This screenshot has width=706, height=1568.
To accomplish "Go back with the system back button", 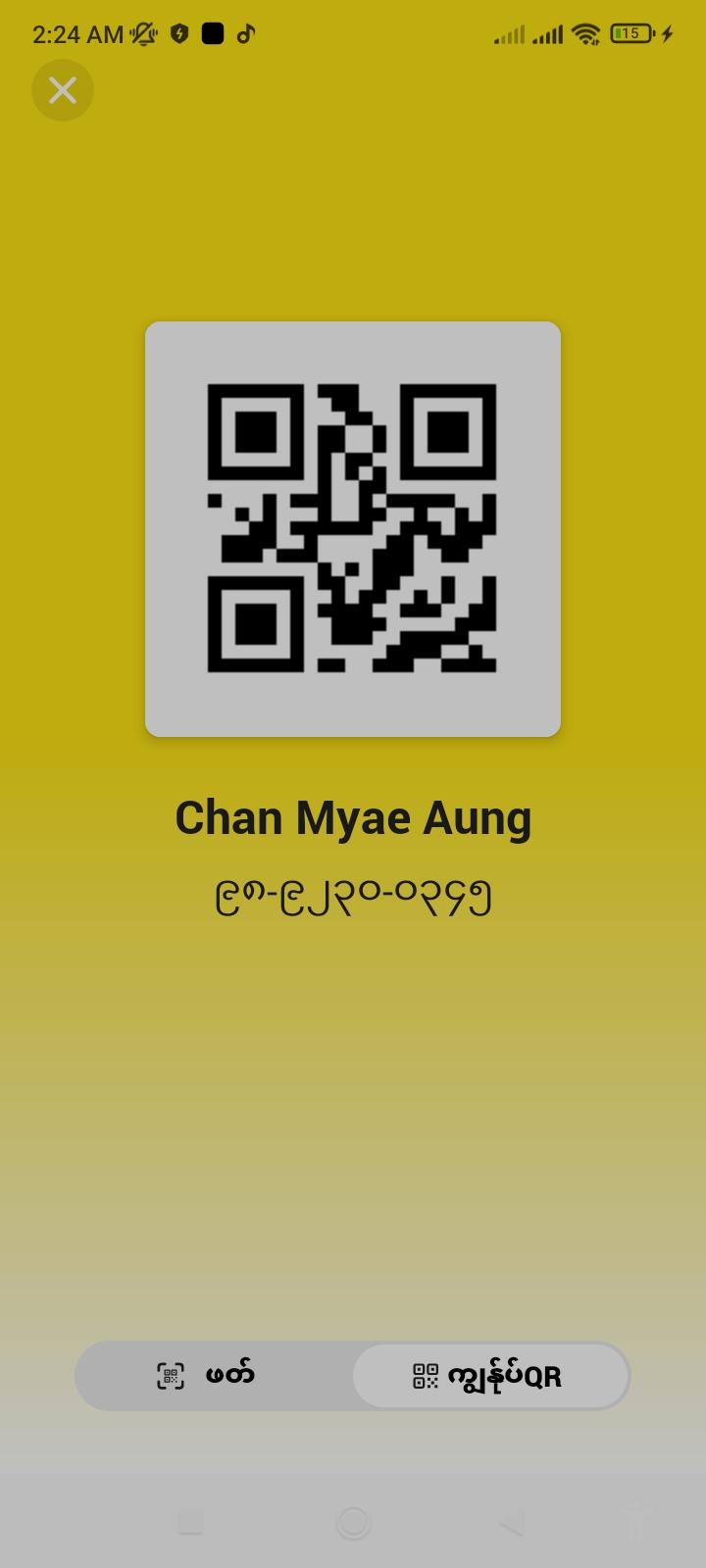I will (x=512, y=1523).
